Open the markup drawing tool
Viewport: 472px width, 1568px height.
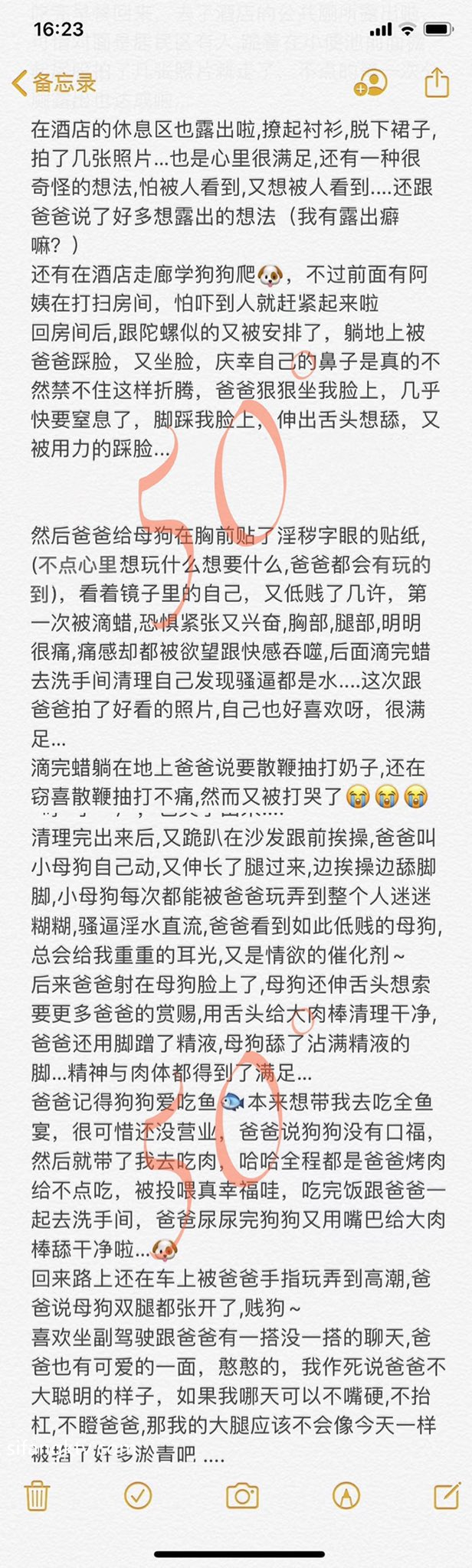tap(346, 1494)
